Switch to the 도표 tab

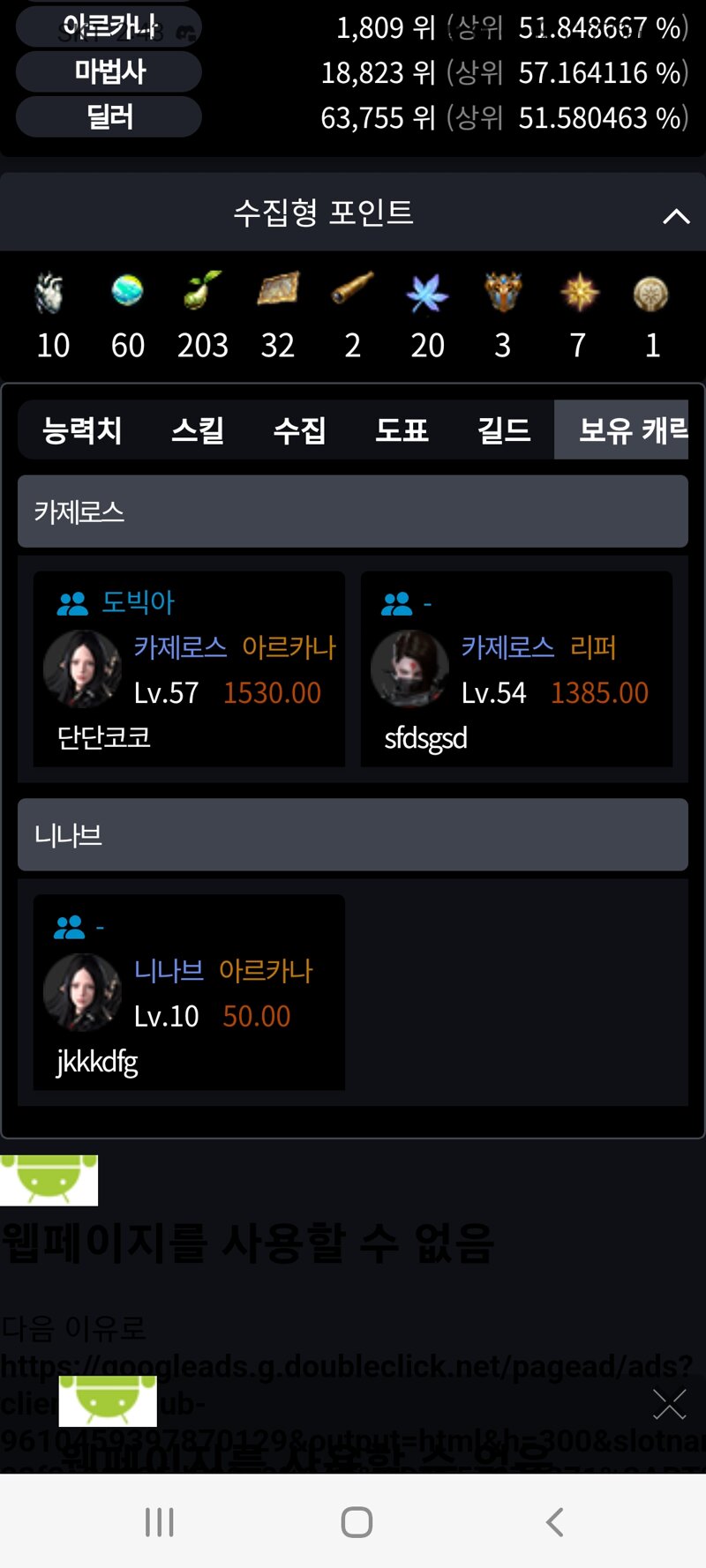point(402,430)
